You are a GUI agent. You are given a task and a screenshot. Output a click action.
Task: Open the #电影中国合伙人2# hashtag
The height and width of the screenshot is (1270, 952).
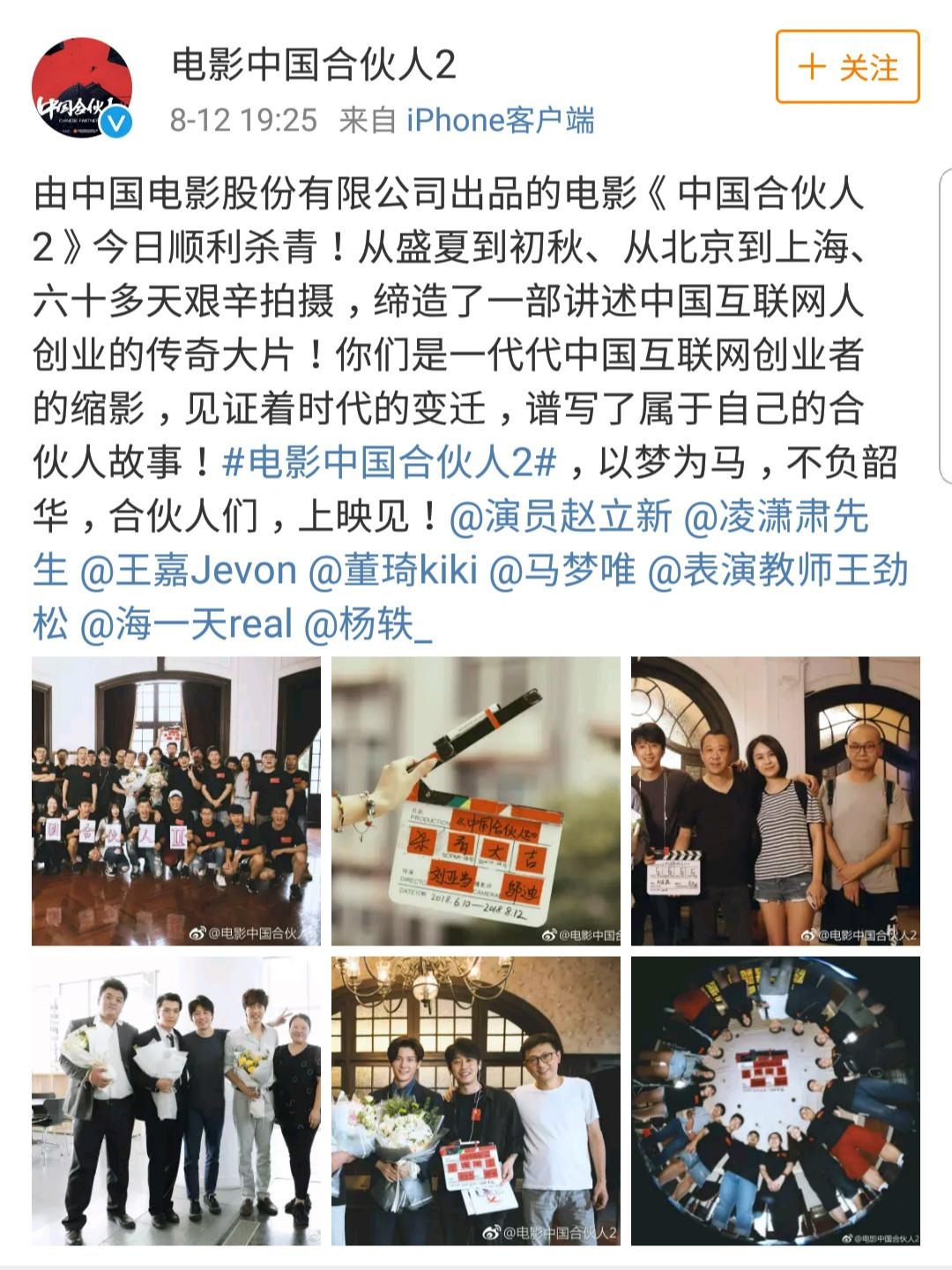(x=390, y=462)
